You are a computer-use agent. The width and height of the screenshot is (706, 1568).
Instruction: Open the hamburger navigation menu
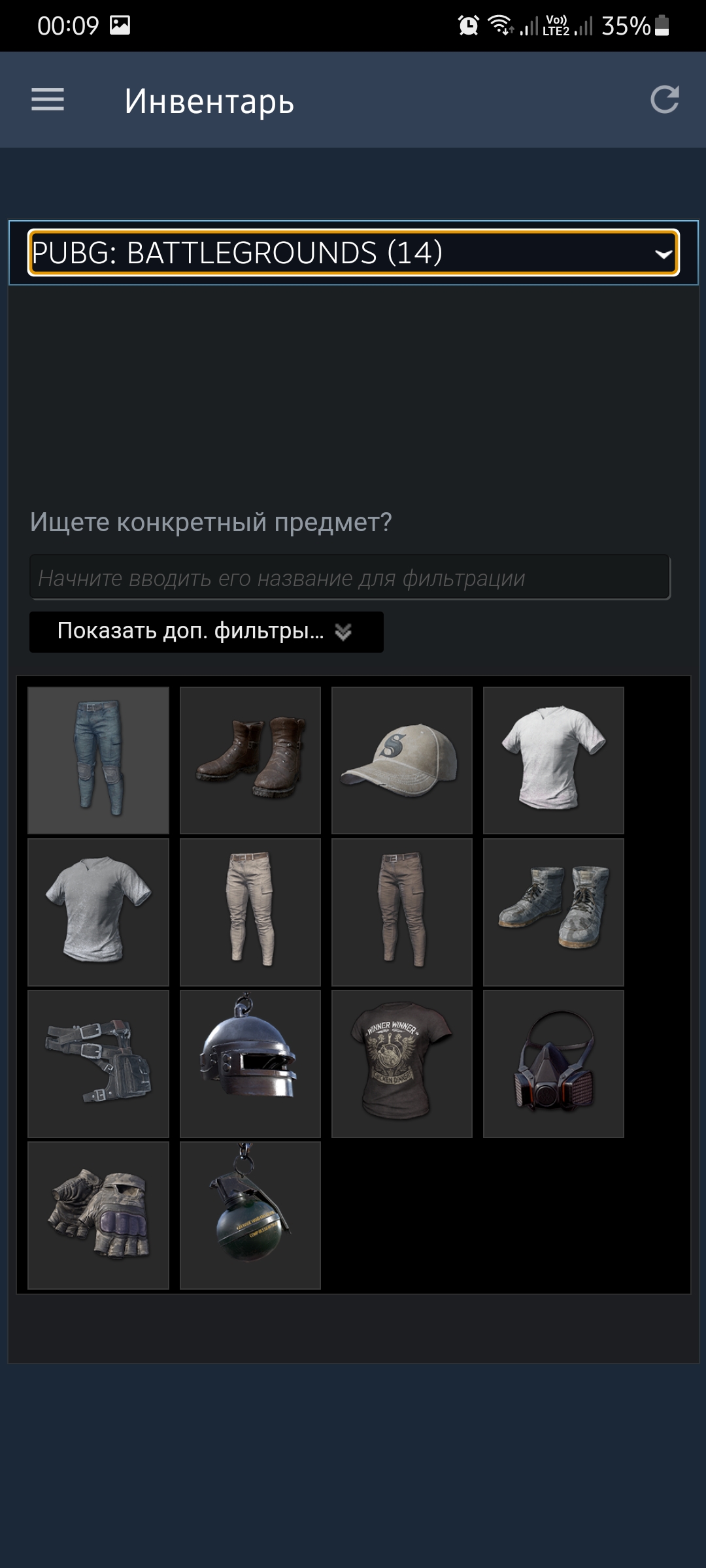click(x=48, y=100)
